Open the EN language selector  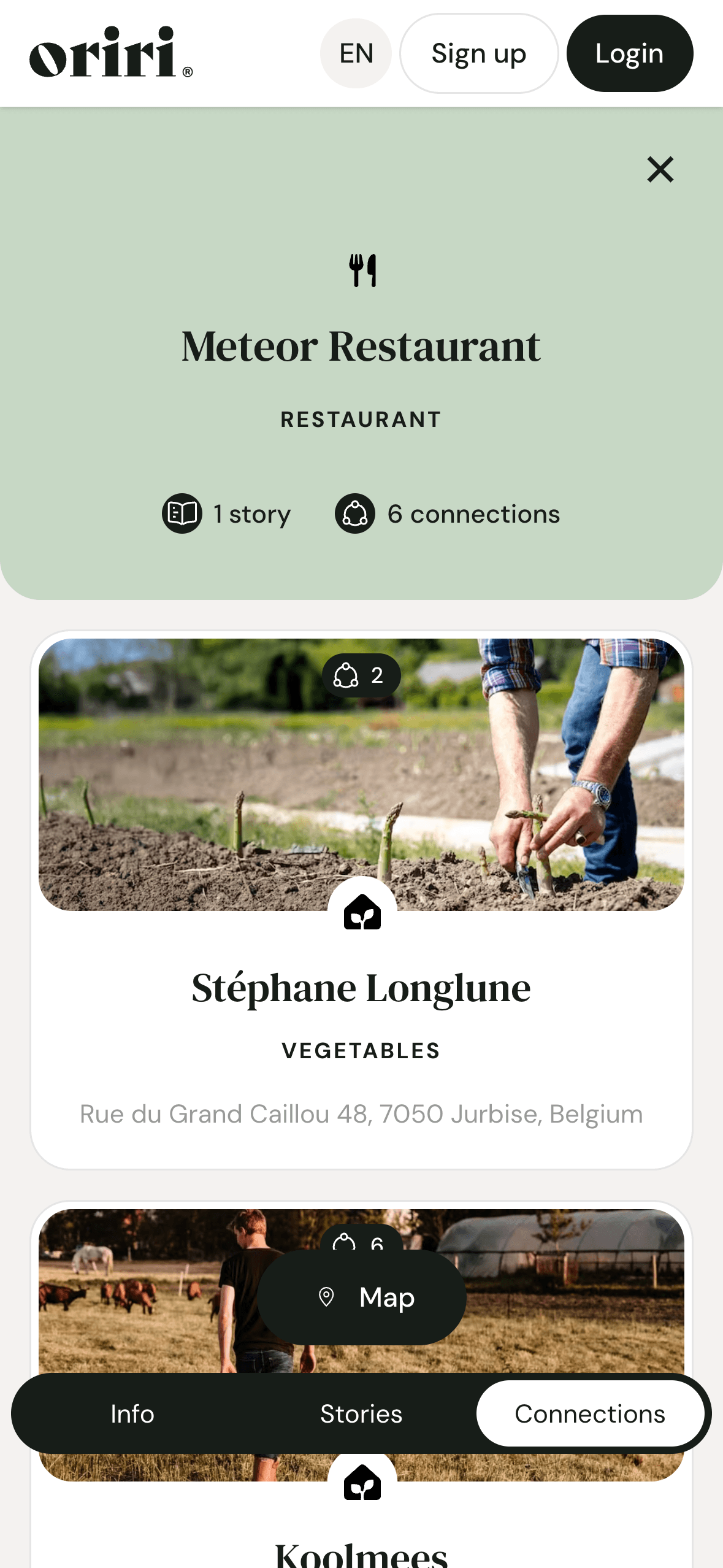pyautogui.click(x=356, y=53)
